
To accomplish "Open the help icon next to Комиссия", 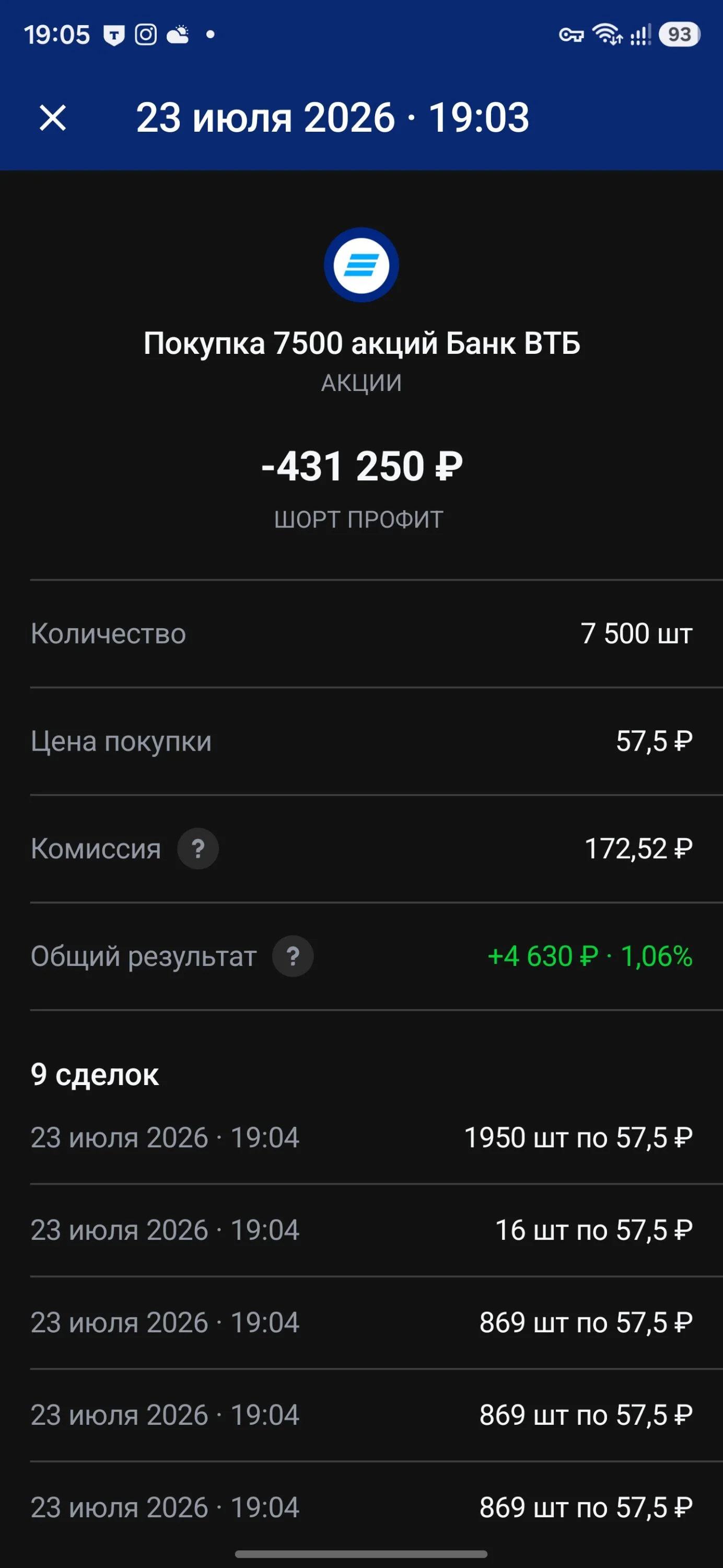I will click(198, 848).
